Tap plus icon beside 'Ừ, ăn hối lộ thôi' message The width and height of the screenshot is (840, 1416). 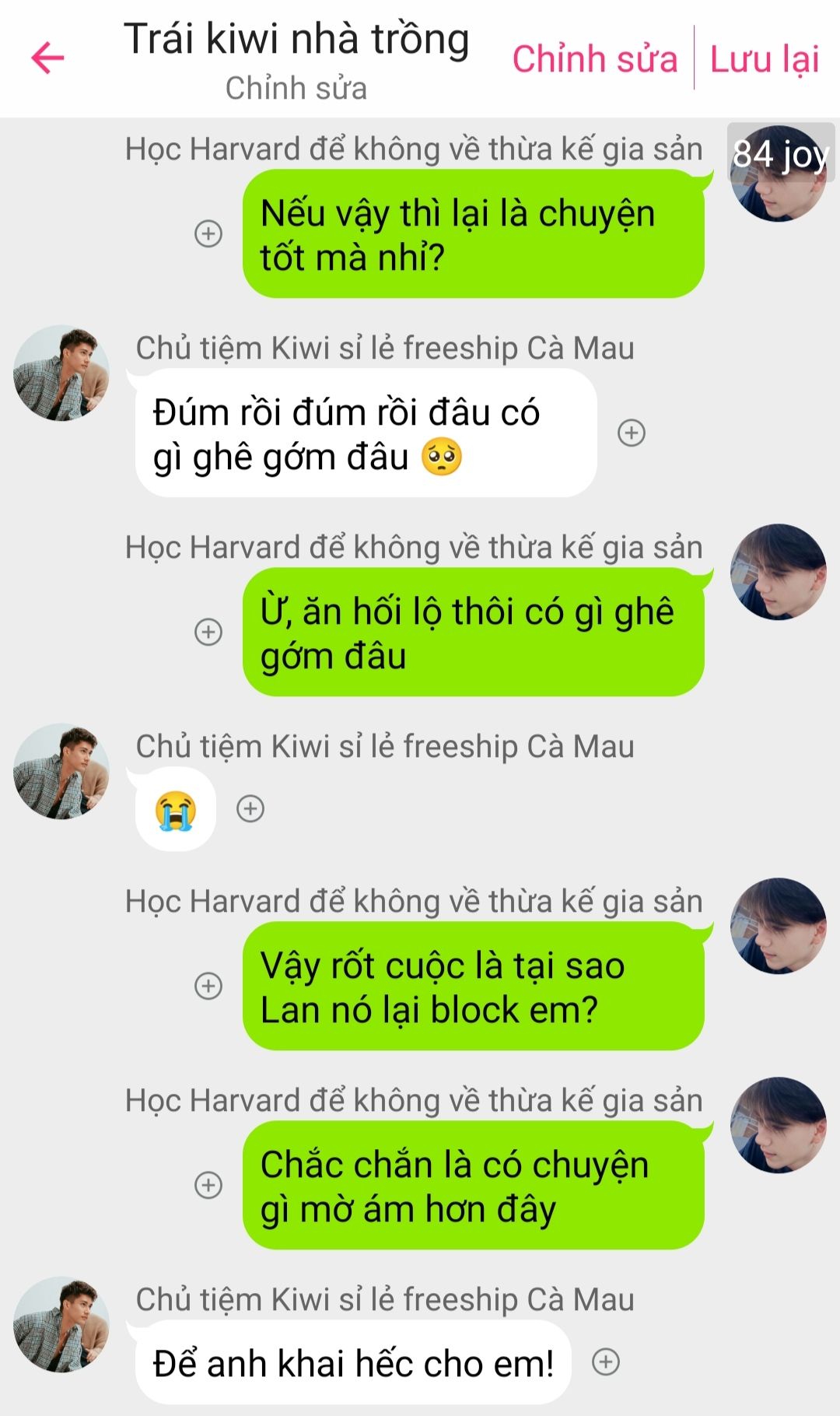click(x=208, y=632)
